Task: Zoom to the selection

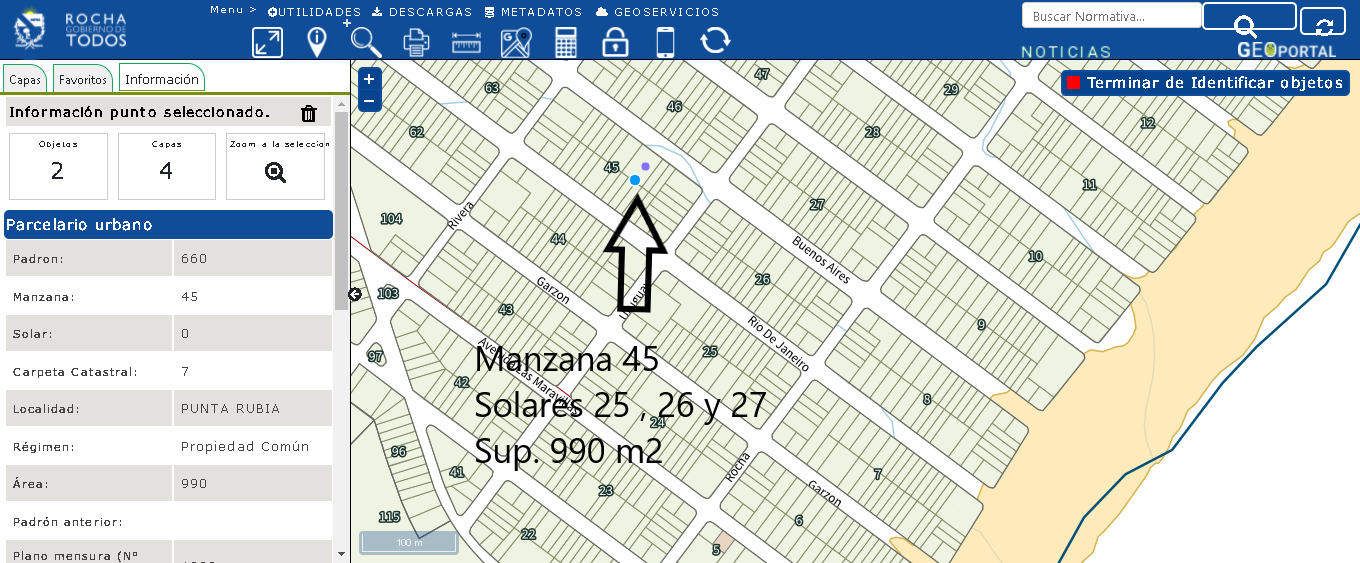Action: click(x=275, y=167)
